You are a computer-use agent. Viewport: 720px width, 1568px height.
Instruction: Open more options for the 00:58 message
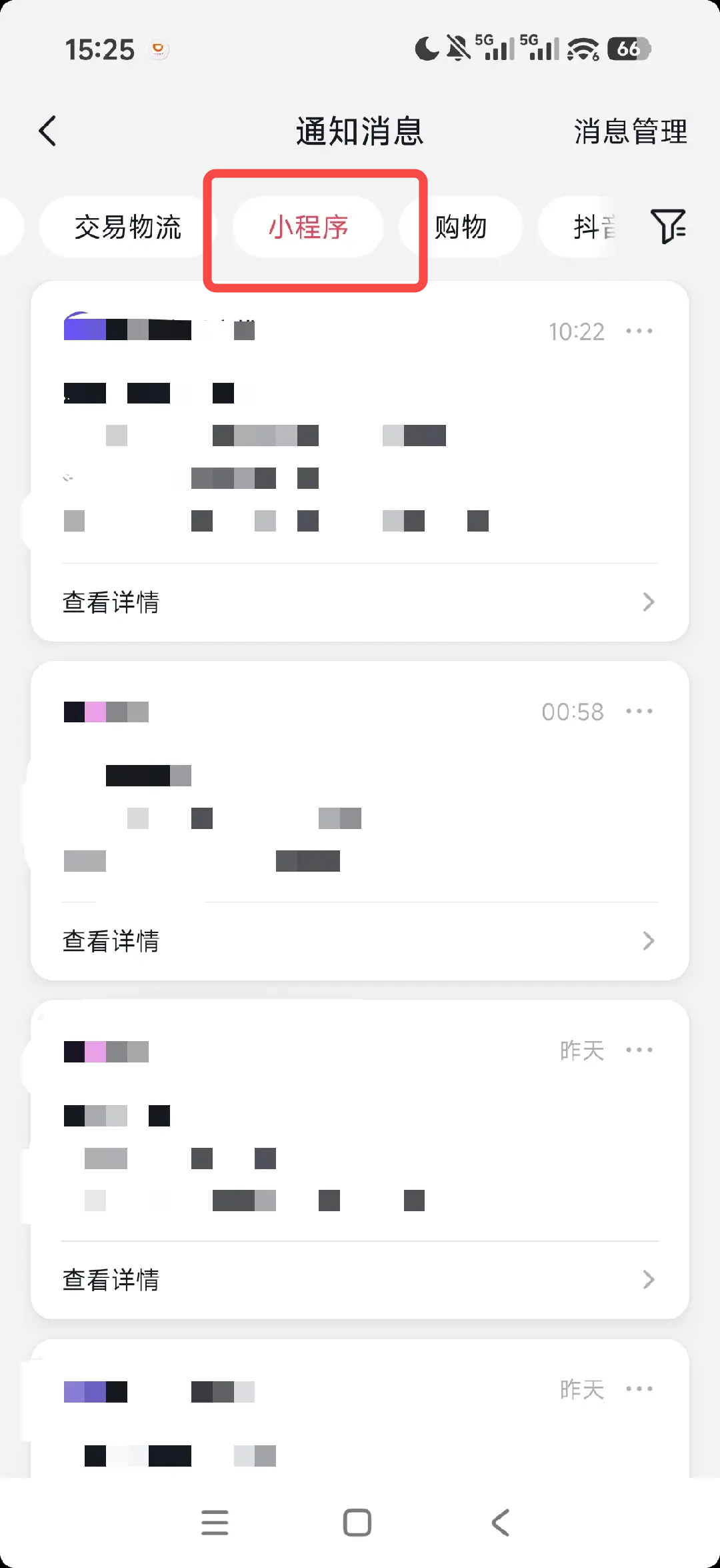tap(639, 712)
